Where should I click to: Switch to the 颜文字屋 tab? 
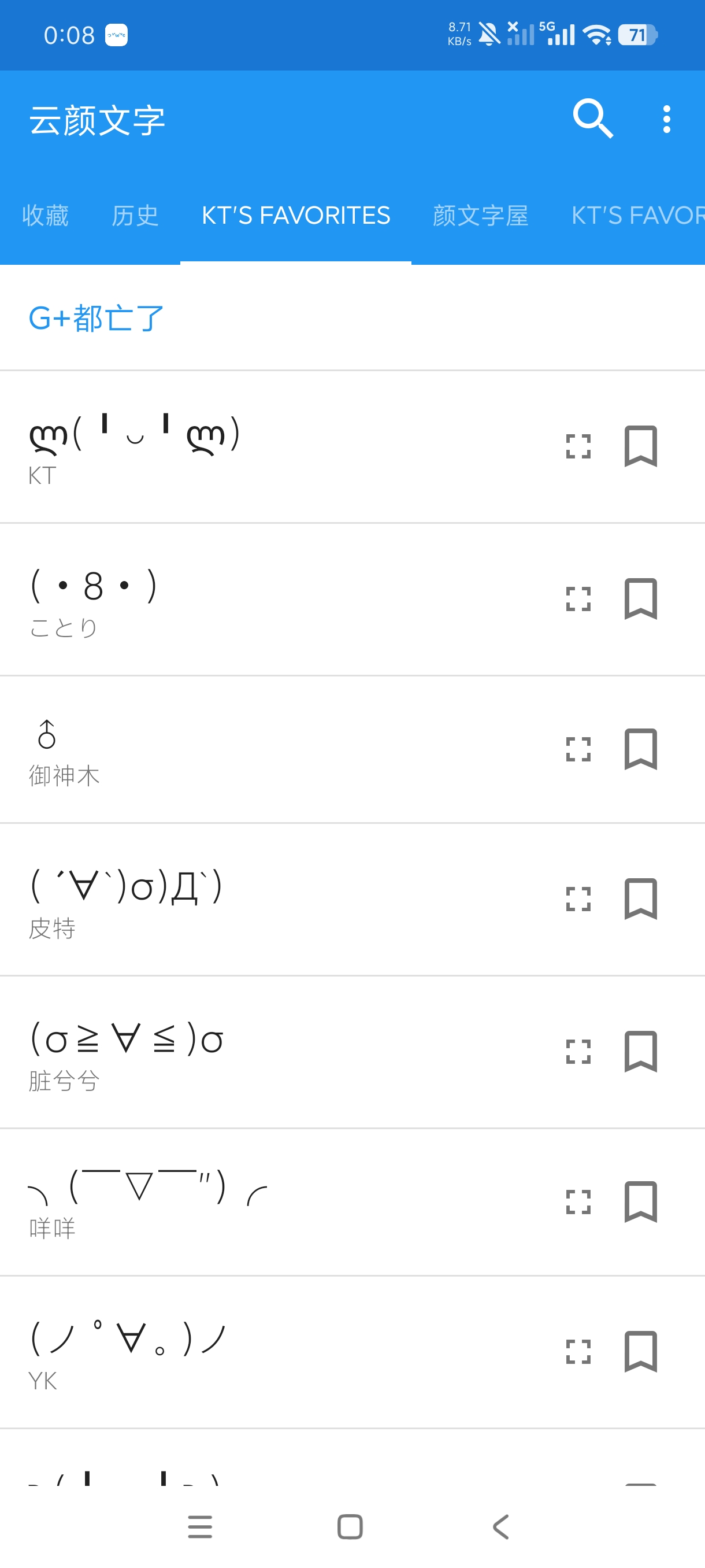click(x=480, y=216)
